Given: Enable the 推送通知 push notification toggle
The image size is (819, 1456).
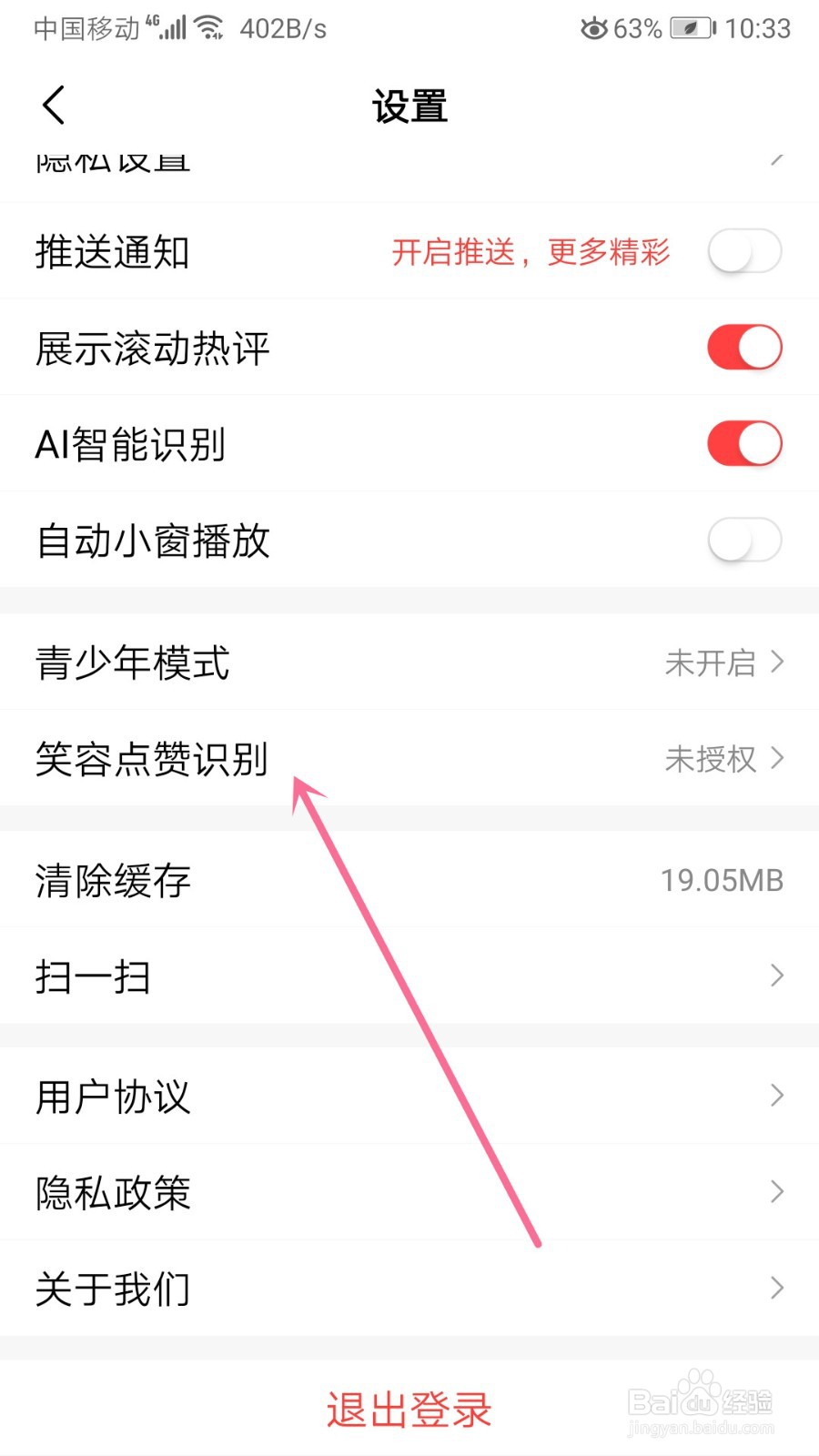Looking at the screenshot, I should 744,251.
